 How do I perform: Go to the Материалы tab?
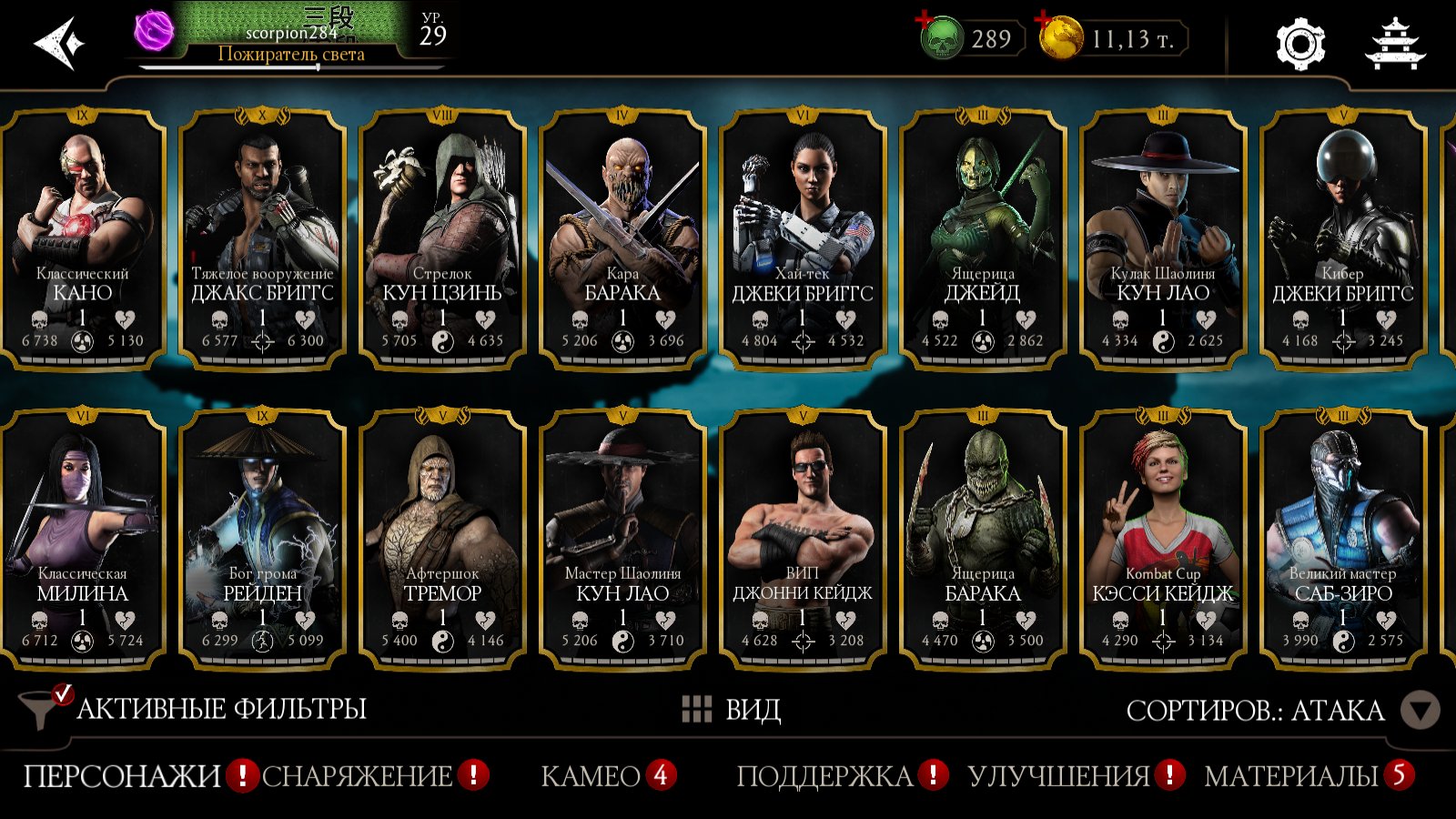(x=1290, y=776)
